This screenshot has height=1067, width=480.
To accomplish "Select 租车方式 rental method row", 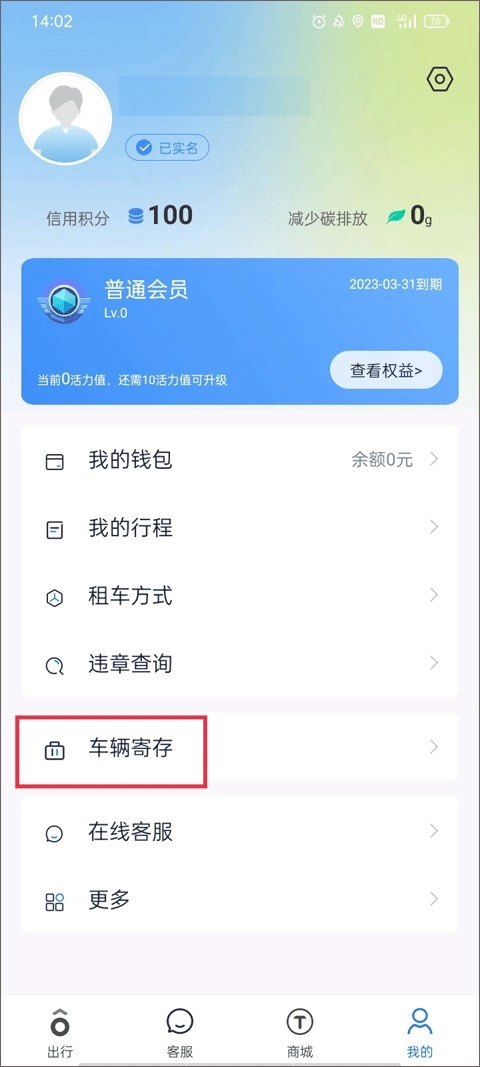I will 240,596.
